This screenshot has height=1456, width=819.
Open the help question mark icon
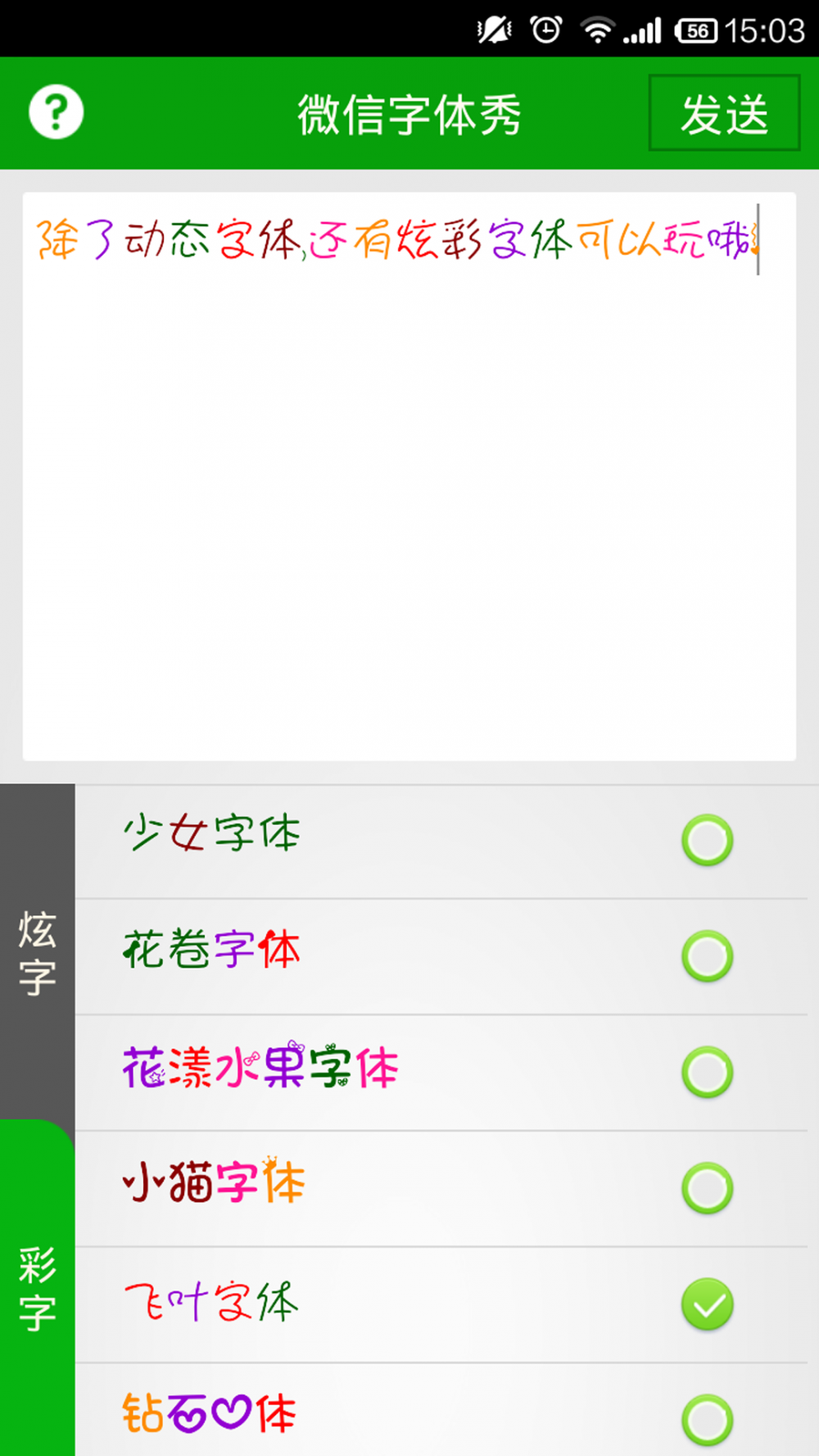[56, 112]
